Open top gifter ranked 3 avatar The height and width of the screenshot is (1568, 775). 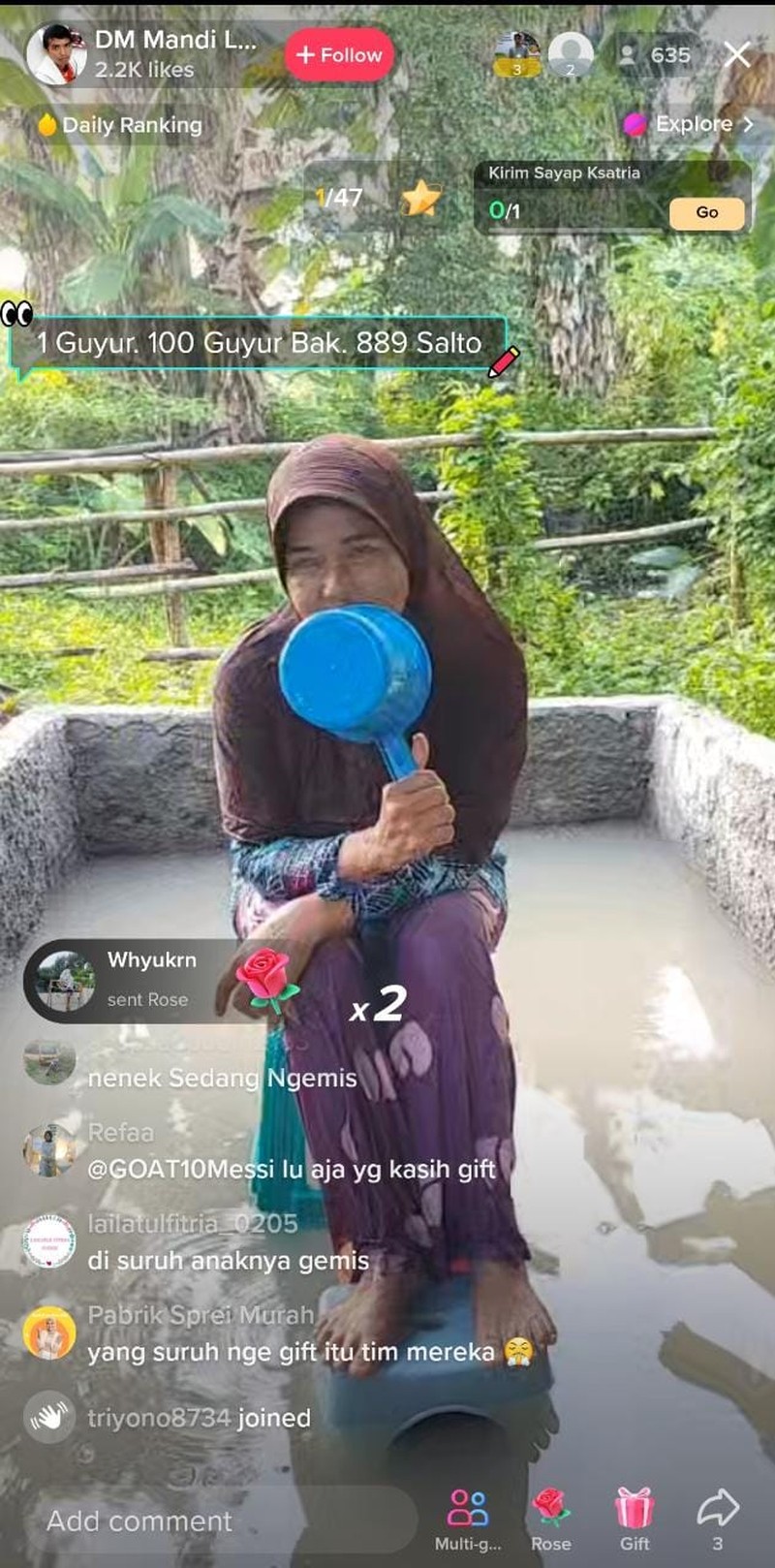[517, 54]
